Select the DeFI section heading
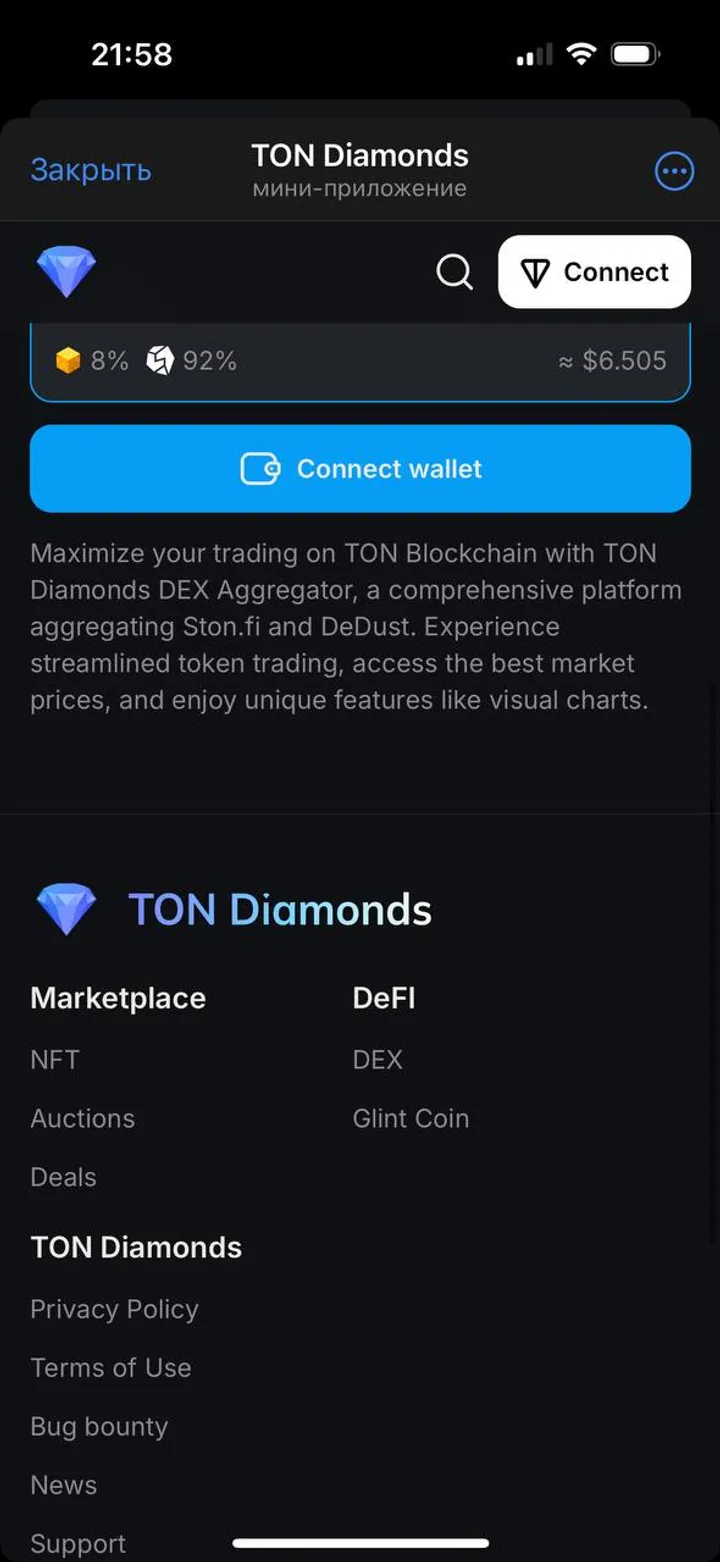720x1562 pixels. [x=383, y=997]
